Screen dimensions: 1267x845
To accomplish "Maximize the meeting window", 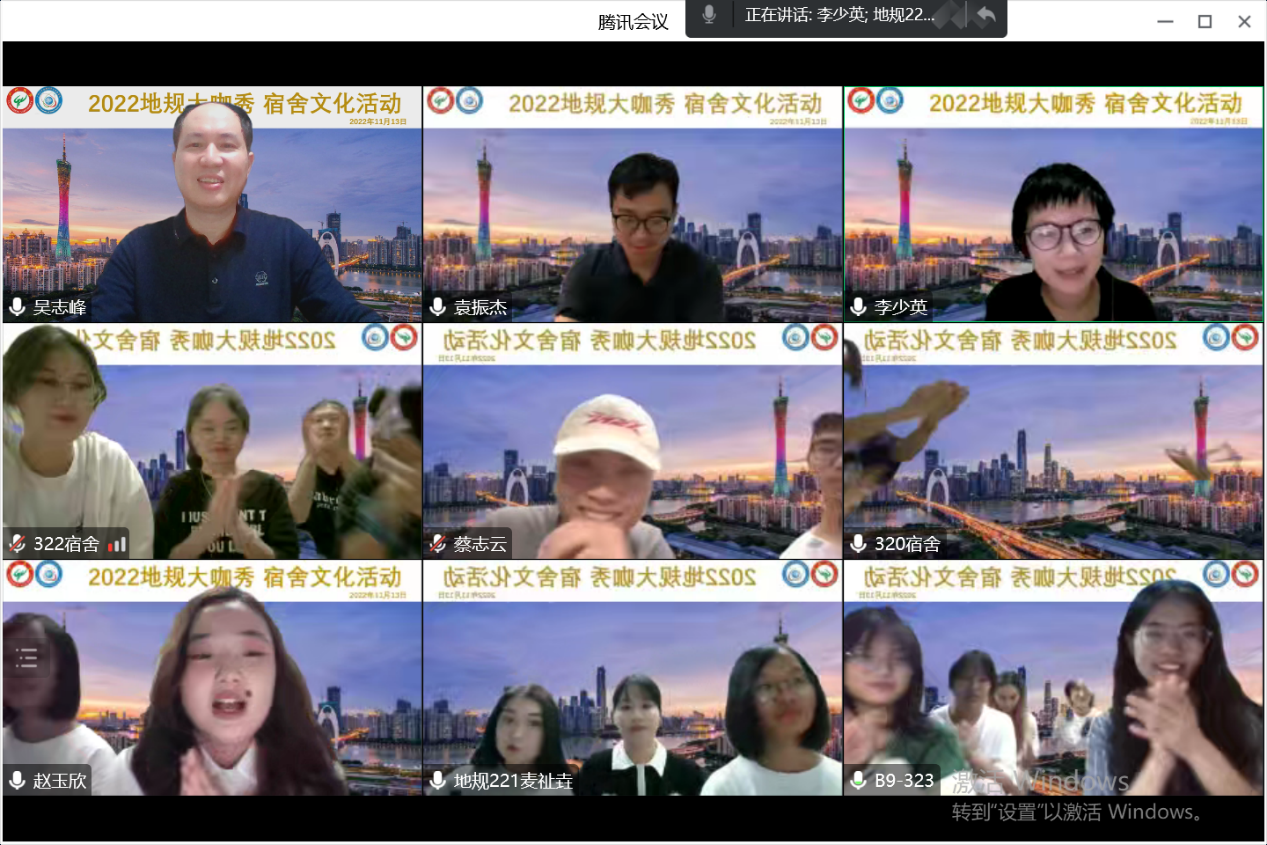I will (1205, 21).
